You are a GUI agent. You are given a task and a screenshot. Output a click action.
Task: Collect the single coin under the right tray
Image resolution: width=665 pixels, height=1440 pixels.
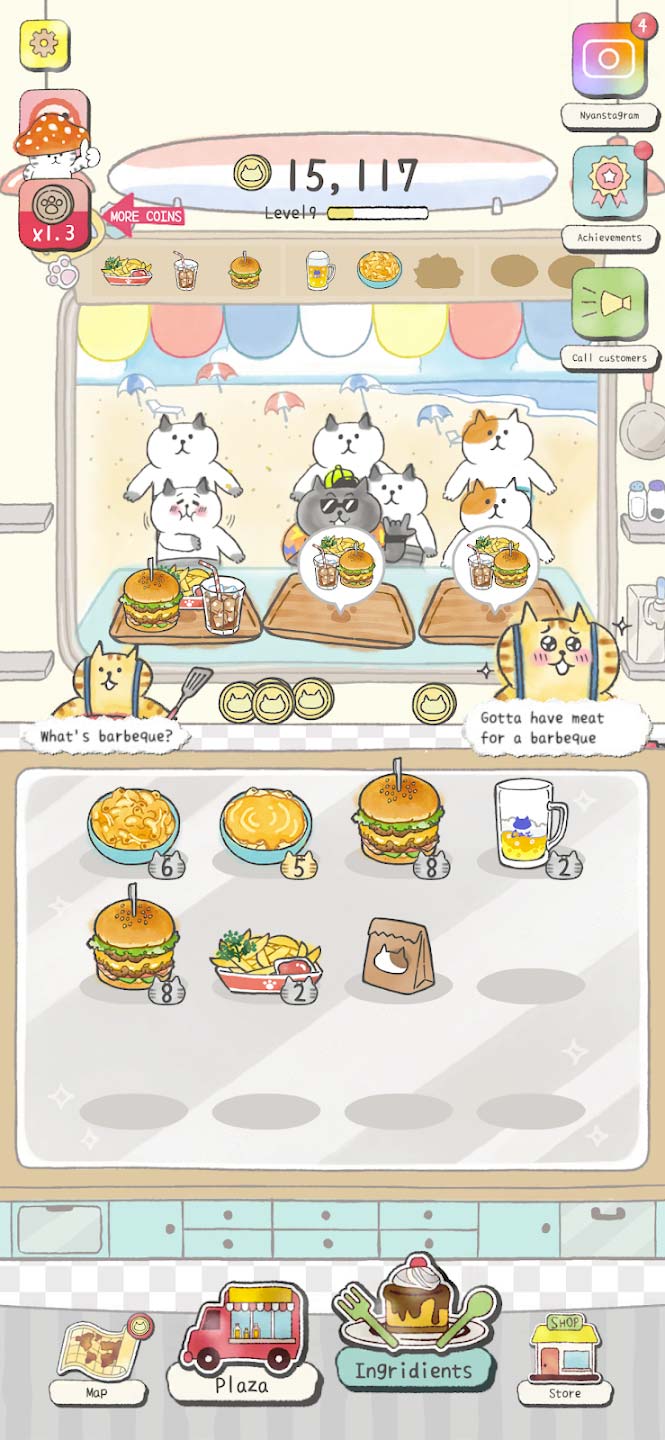434,703
